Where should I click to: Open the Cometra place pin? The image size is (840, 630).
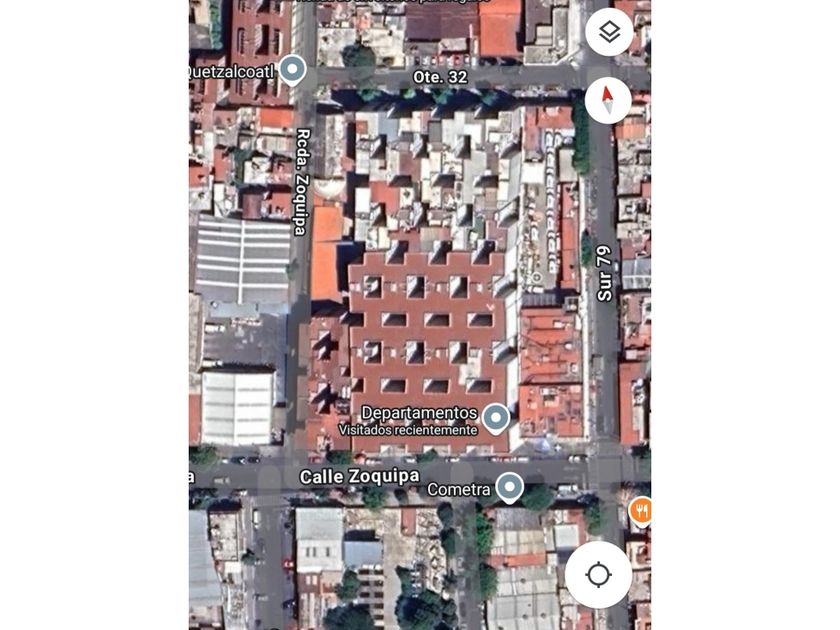[510, 488]
